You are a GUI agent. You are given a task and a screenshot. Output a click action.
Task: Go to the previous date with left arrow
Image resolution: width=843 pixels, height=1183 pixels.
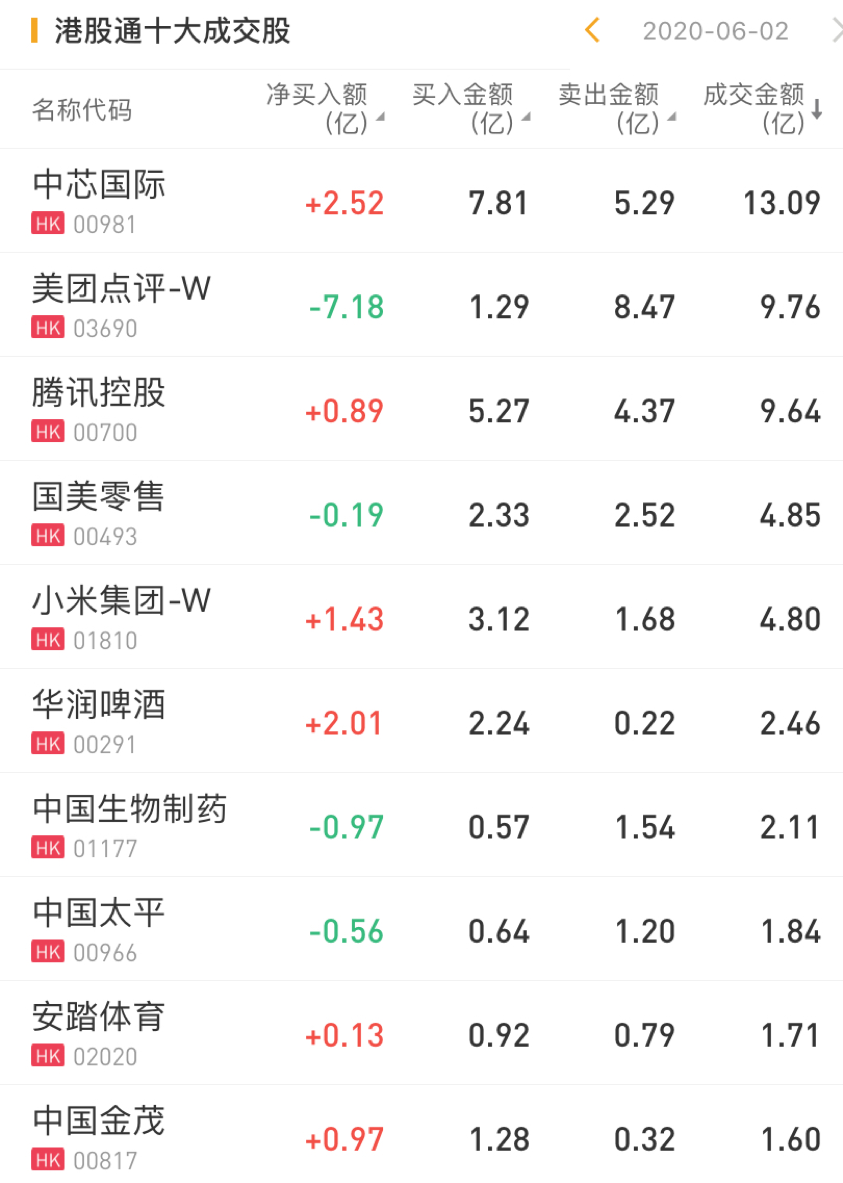592,31
